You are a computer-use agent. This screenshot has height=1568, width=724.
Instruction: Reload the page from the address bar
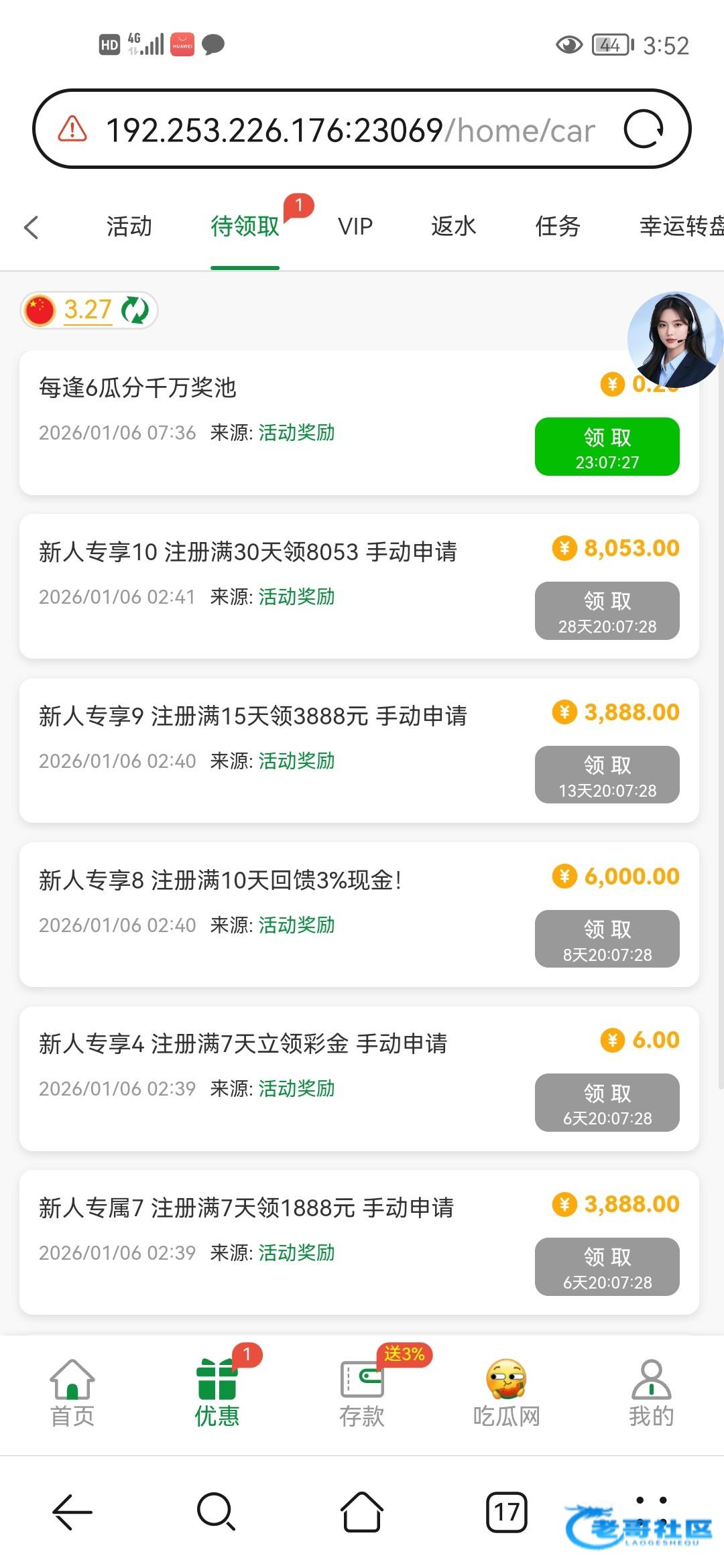coord(644,129)
